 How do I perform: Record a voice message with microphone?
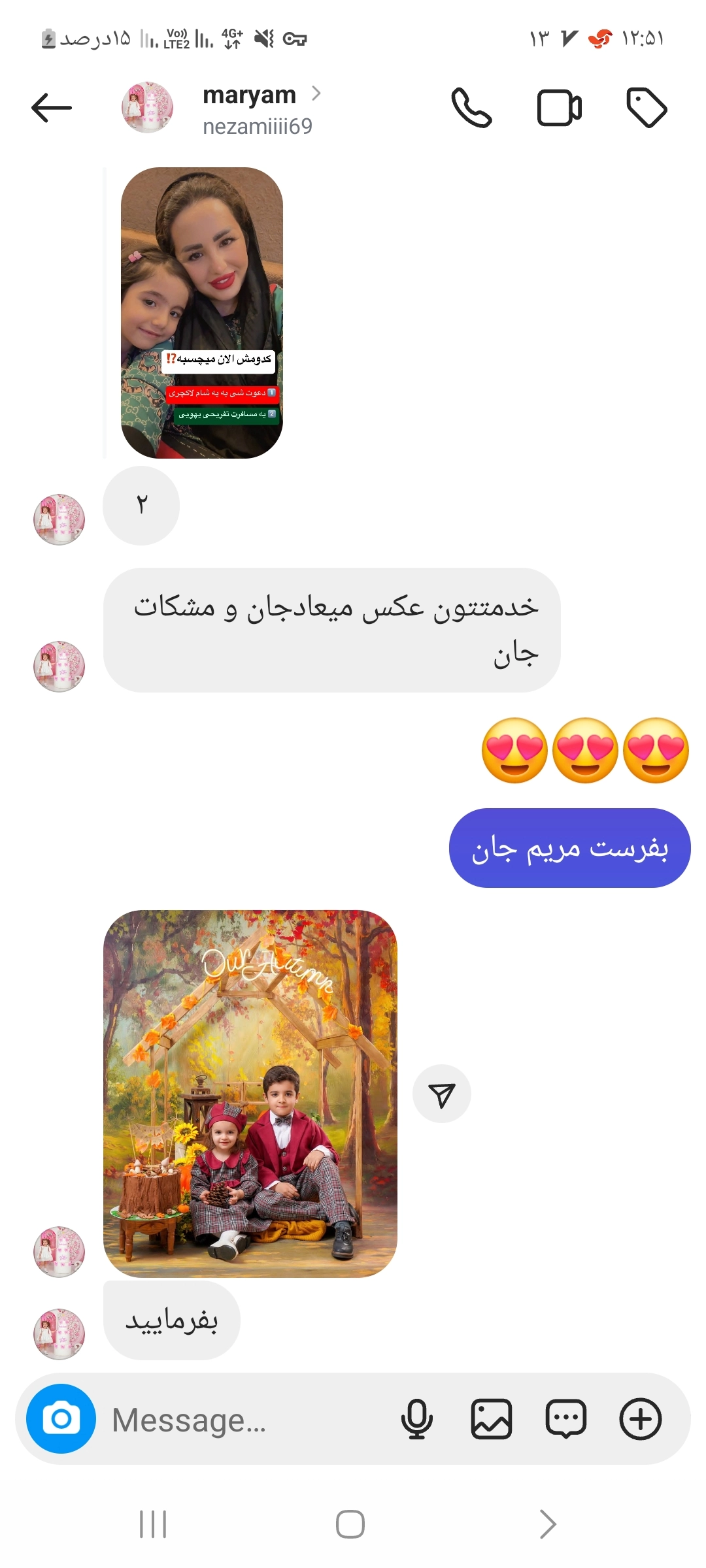coord(417,1419)
